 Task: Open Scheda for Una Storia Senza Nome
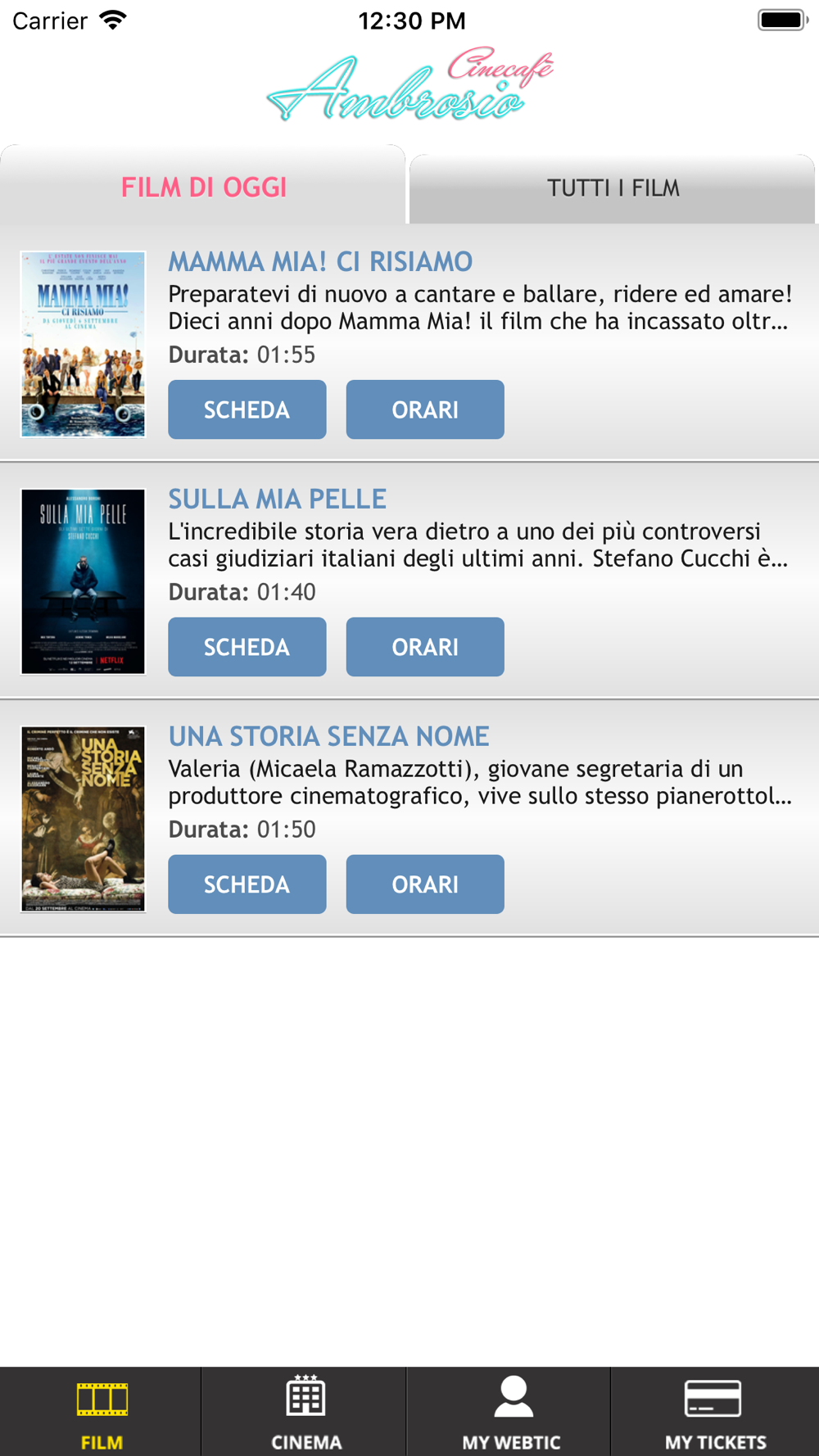tap(247, 884)
